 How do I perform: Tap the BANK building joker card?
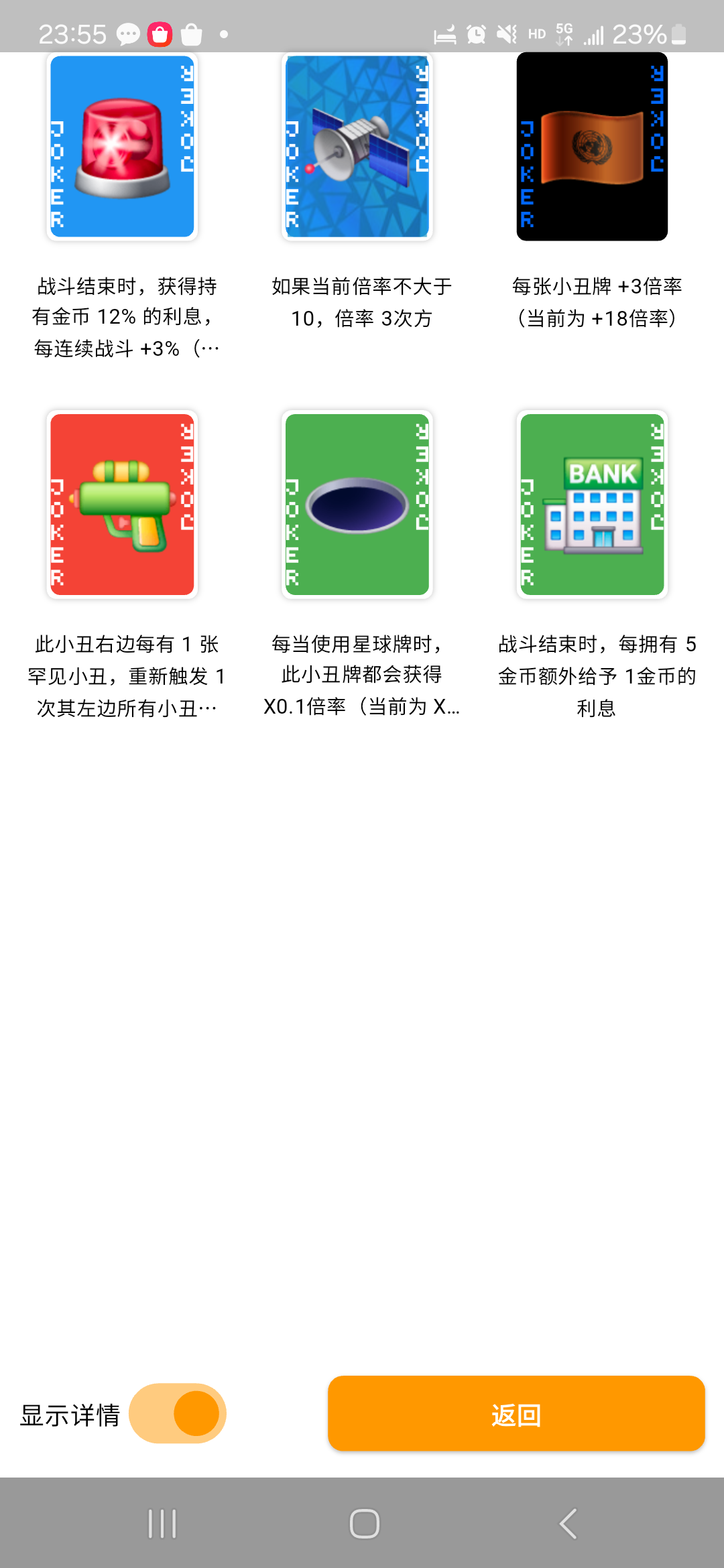click(x=592, y=505)
